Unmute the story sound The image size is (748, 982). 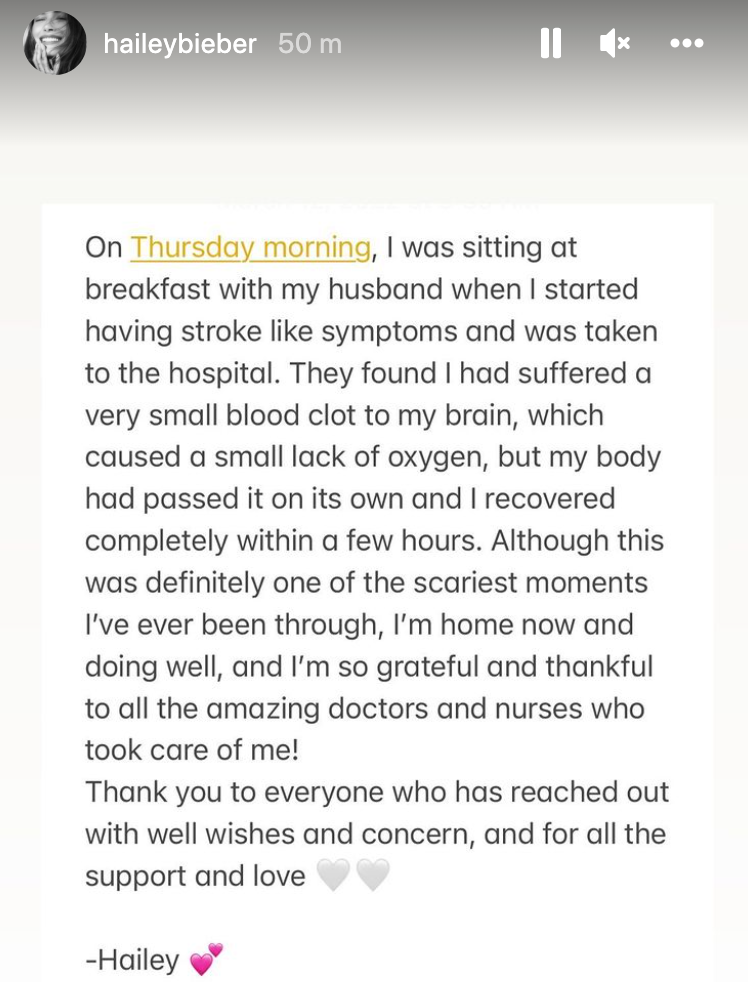[615, 43]
